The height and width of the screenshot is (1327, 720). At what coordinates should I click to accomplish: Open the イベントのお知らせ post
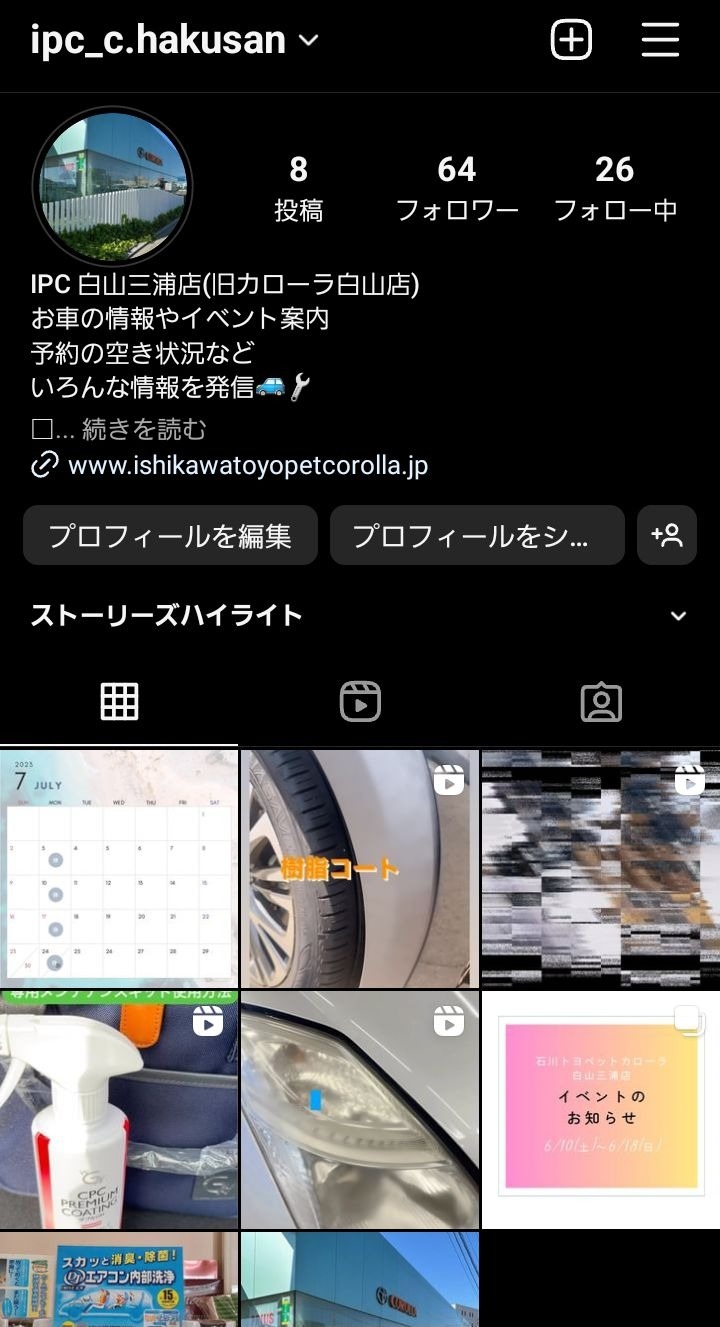click(x=600, y=1109)
